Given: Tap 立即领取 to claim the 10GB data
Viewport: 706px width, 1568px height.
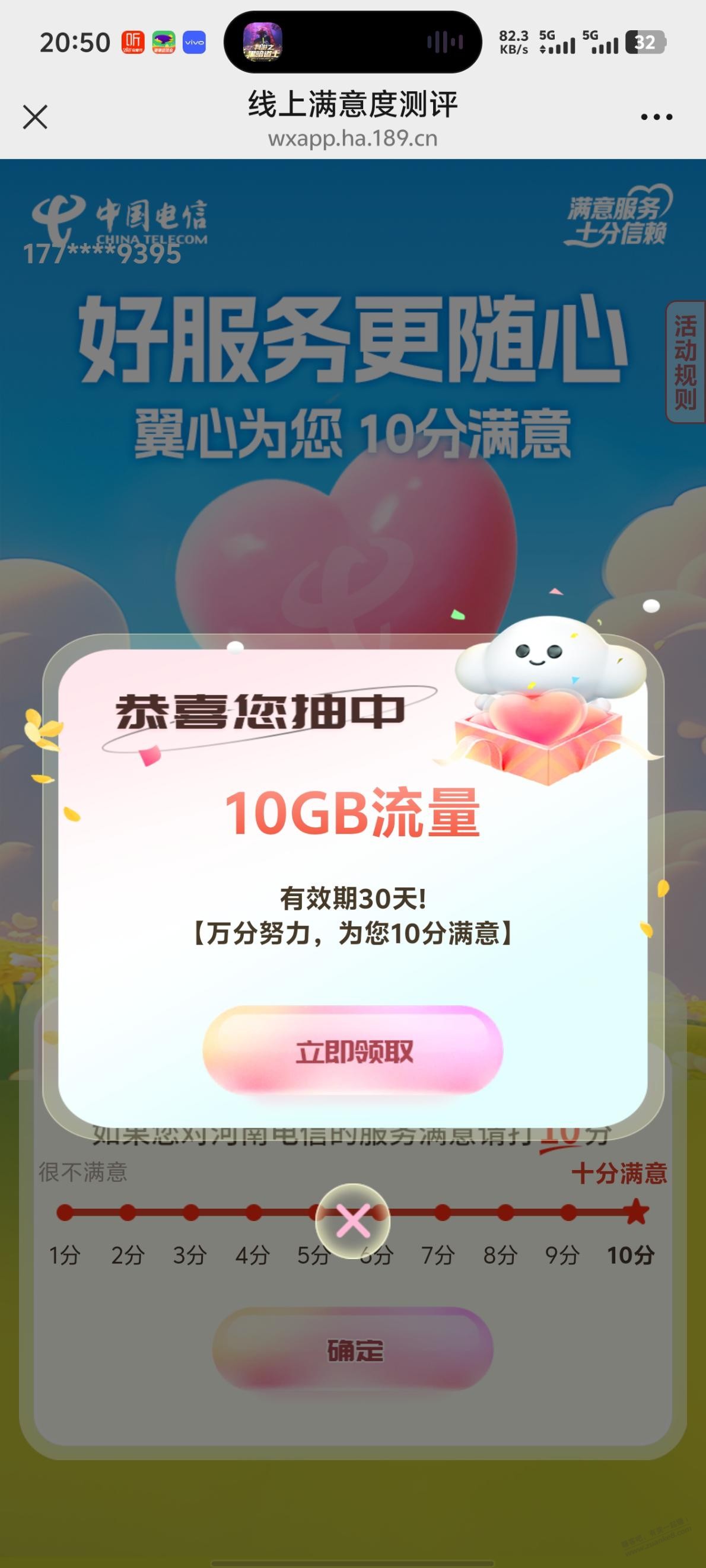Looking at the screenshot, I should tap(352, 1051).
